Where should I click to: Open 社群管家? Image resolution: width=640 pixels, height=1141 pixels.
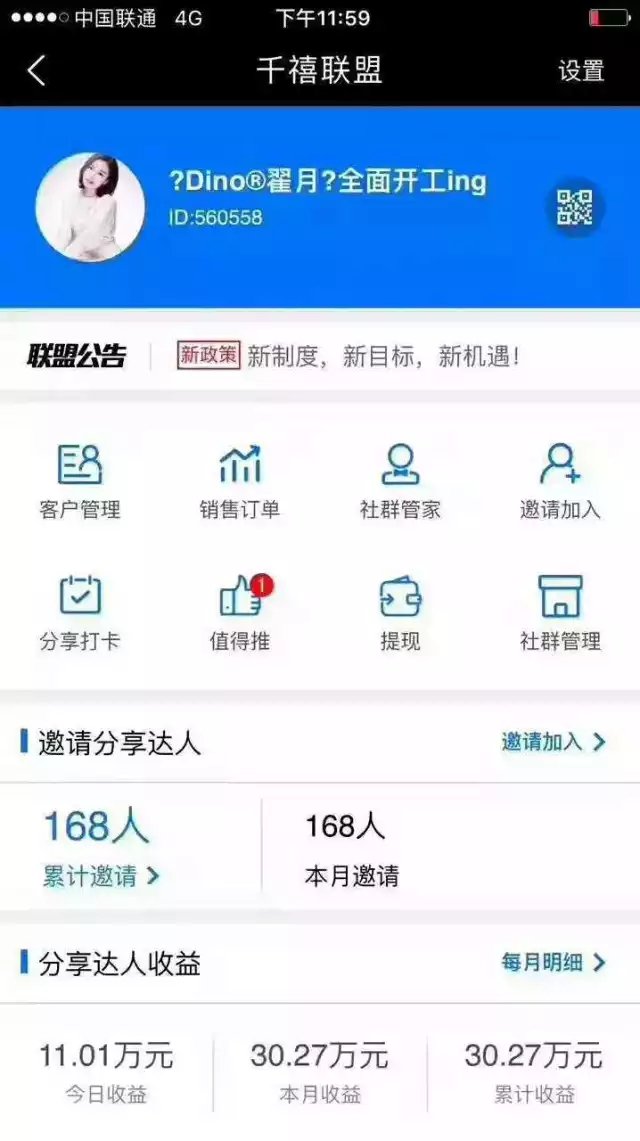(400, 481)
